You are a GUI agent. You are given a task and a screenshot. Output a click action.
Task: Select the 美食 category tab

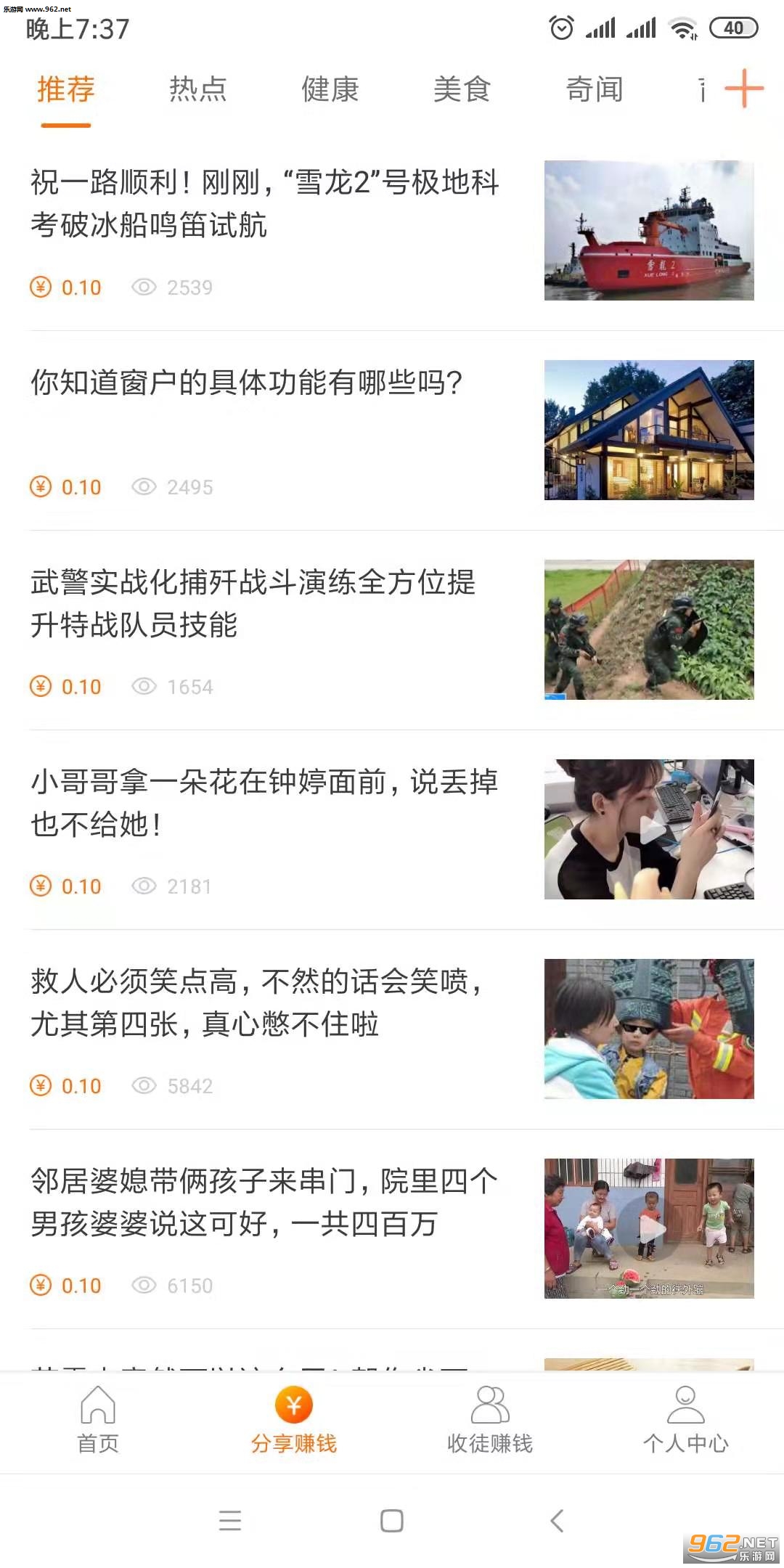pyautogui.click(x=462, y=89)
